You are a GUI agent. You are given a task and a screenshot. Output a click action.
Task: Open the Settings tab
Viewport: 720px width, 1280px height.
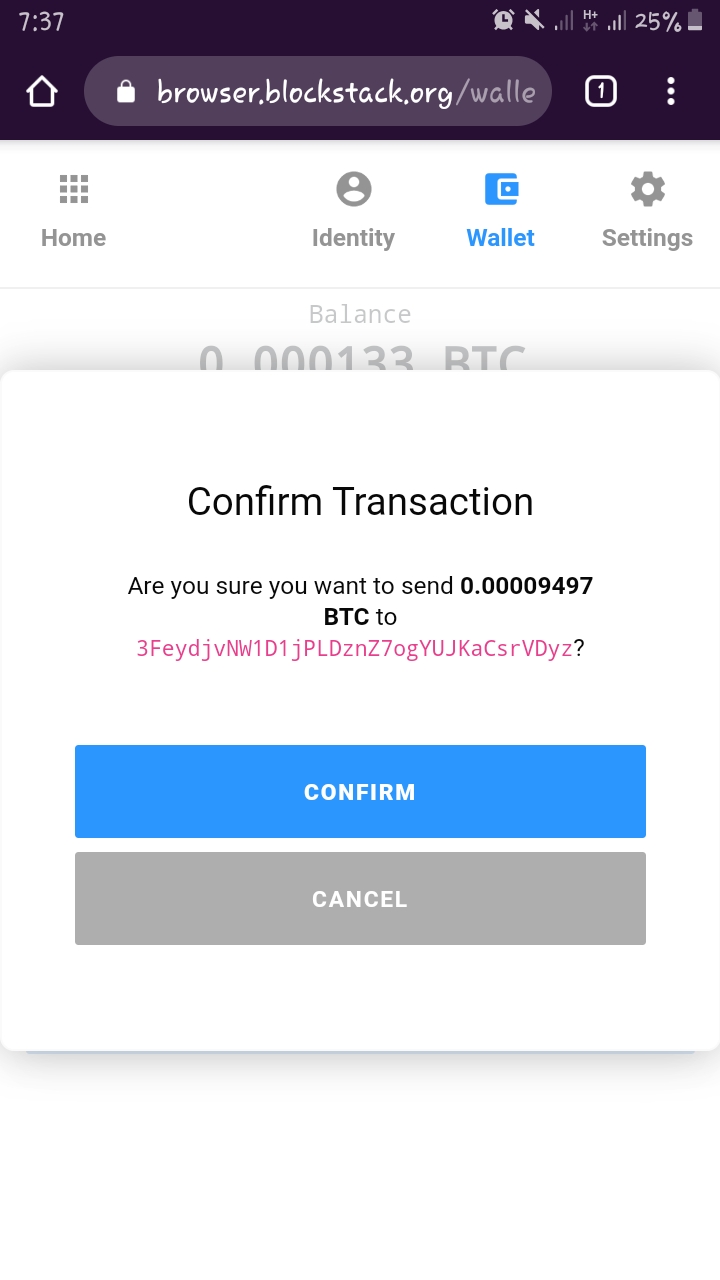click(x=647, y=210)
